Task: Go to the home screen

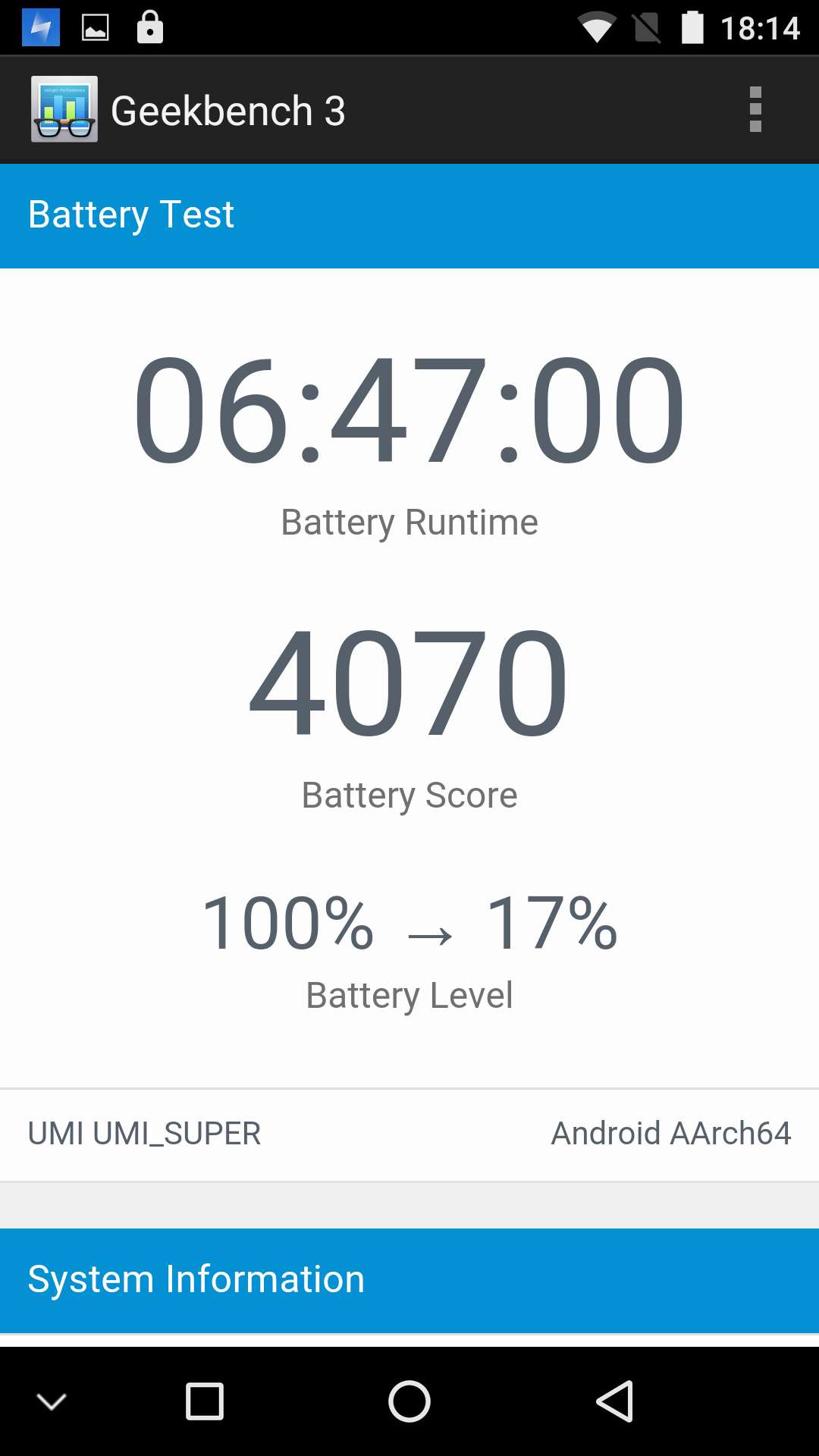Action: (409, 1401)
